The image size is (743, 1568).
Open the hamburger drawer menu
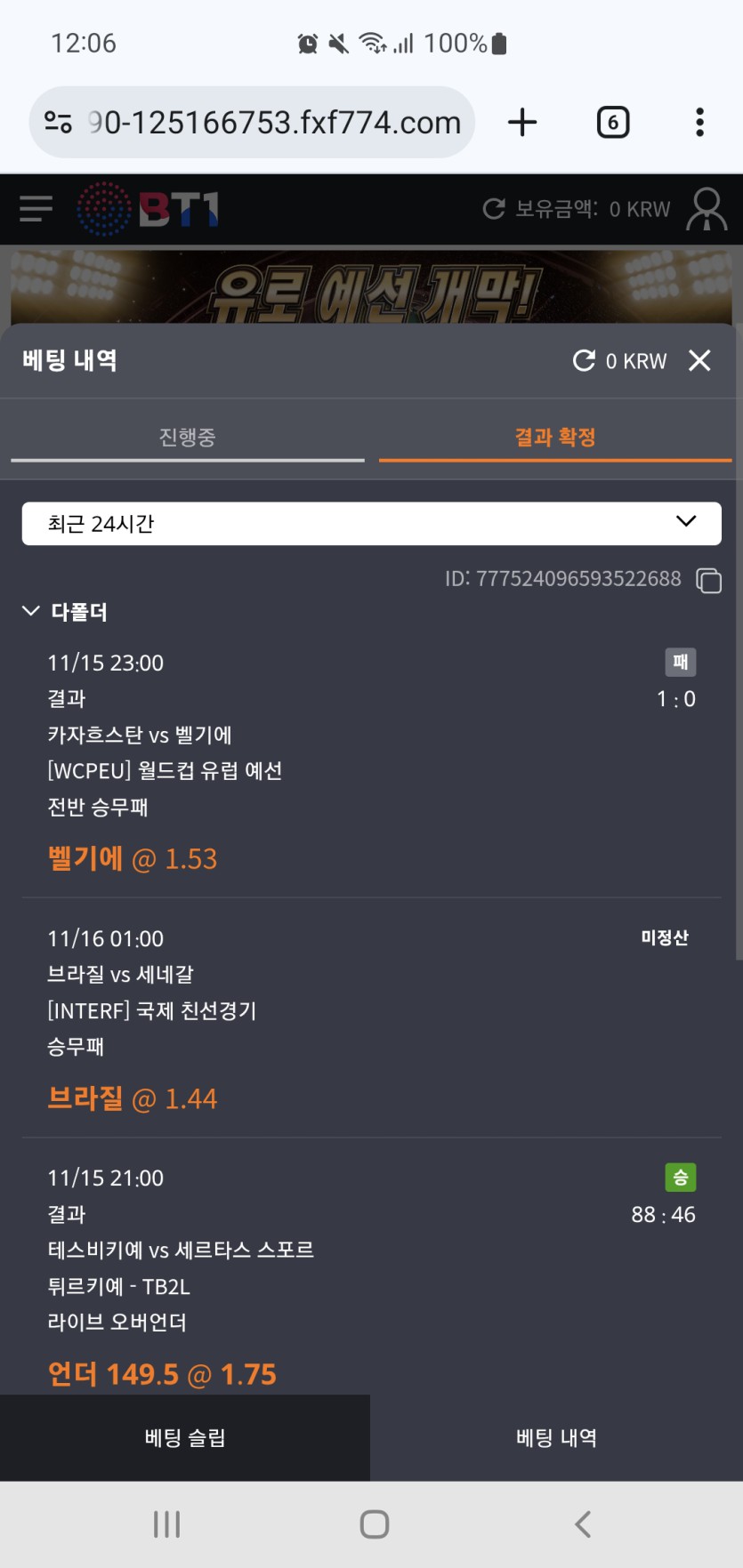pos(36,209)
